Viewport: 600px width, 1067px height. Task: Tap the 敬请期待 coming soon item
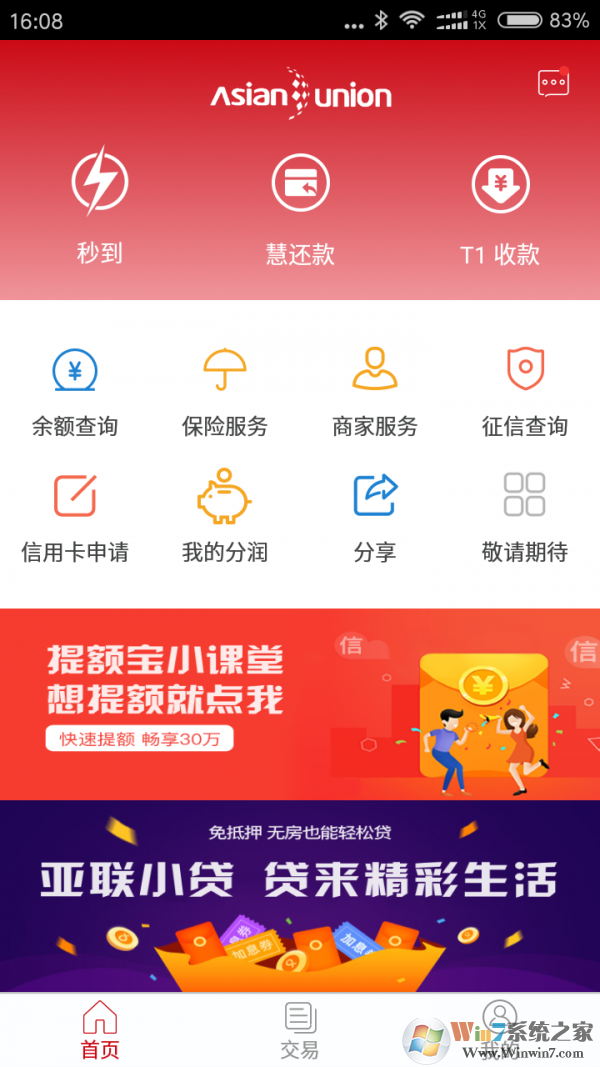coord(525,516)
